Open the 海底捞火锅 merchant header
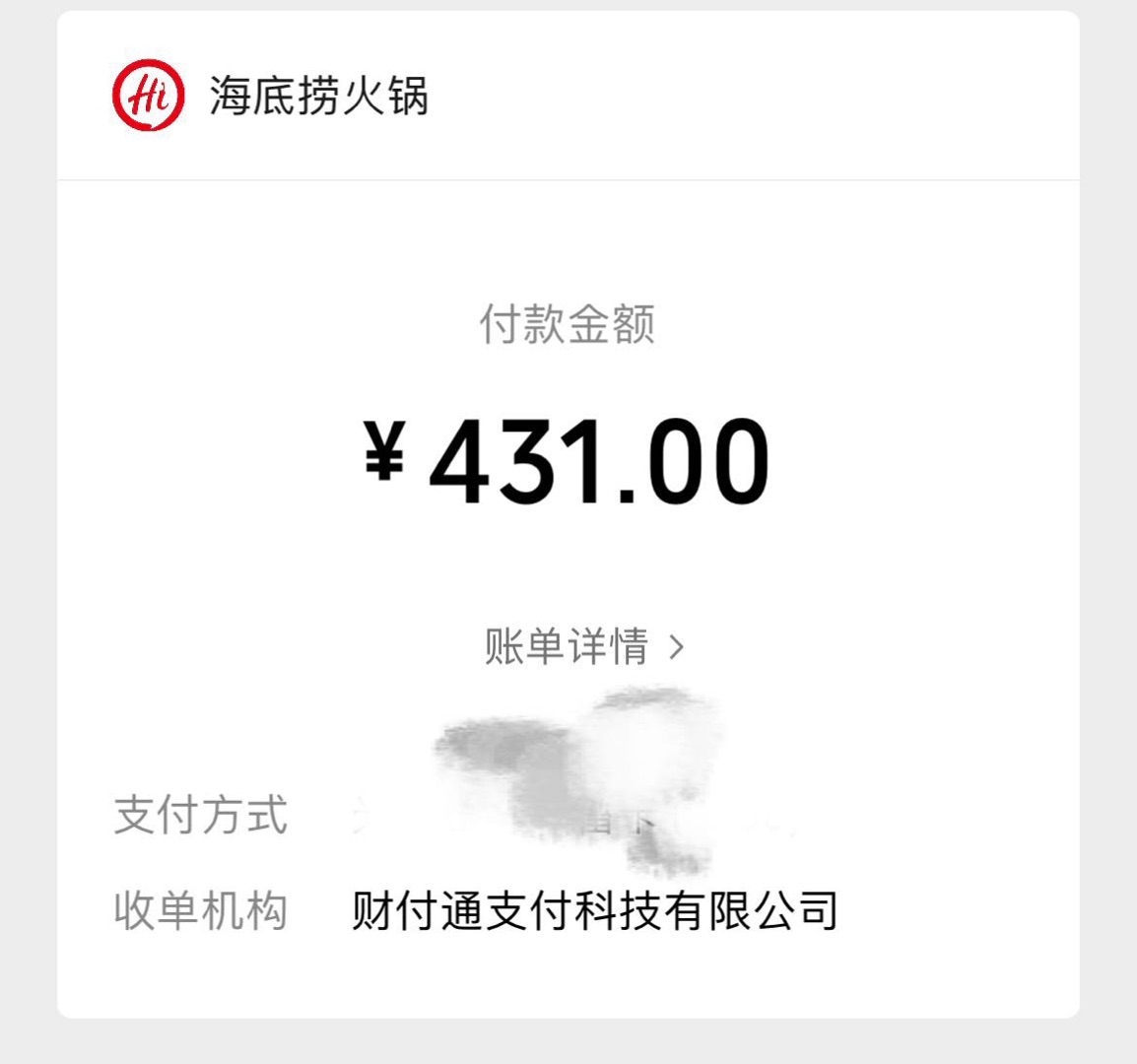The width and height of the screenshot is (1137, 1064). point(317,97)
